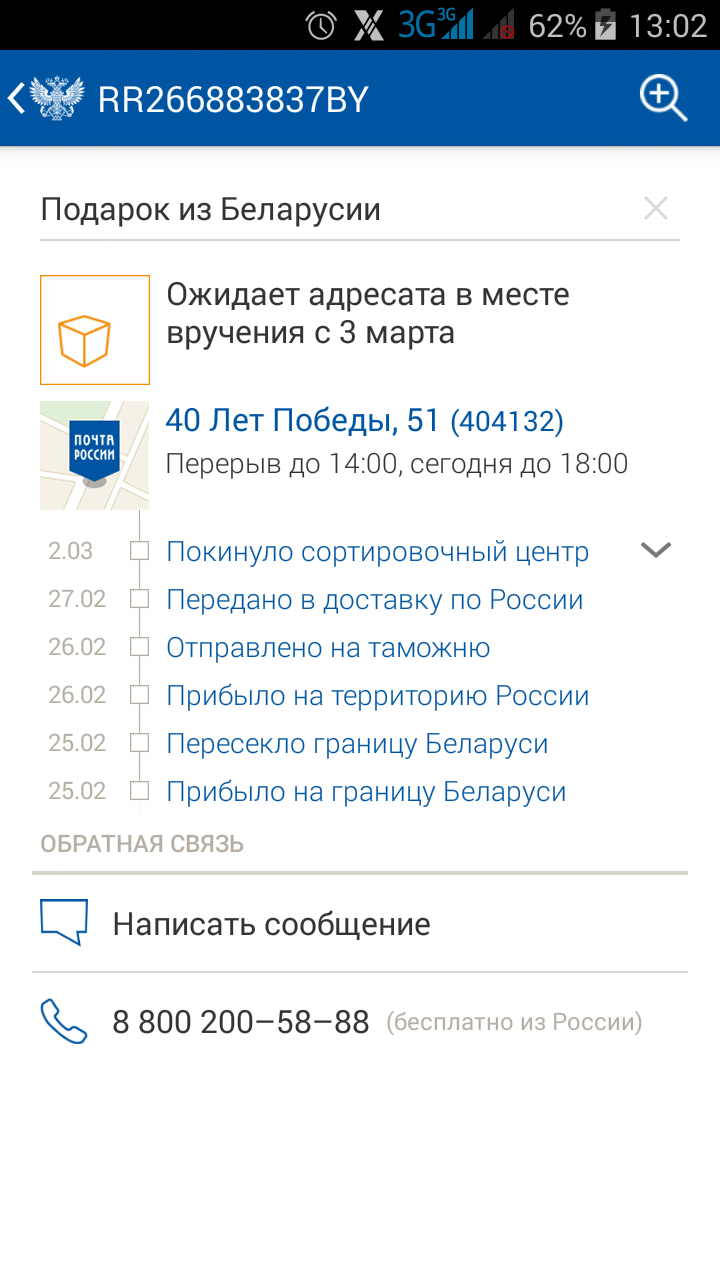The image size is (720, 1280).
Task: Tap 'Написать сообщение' to send feedback
Action: [360, 923]
